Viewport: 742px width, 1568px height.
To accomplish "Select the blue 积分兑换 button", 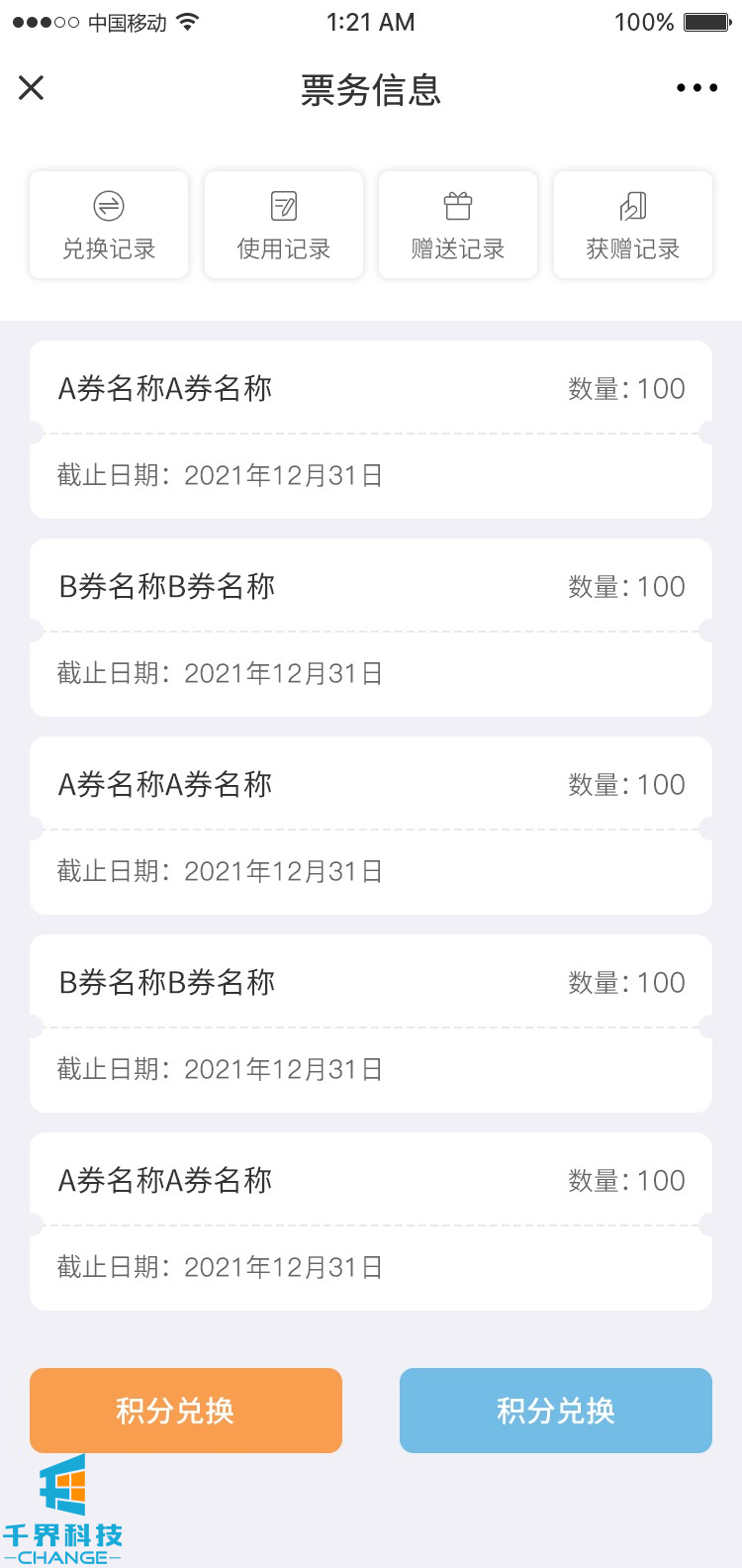I will (556, 1411).
